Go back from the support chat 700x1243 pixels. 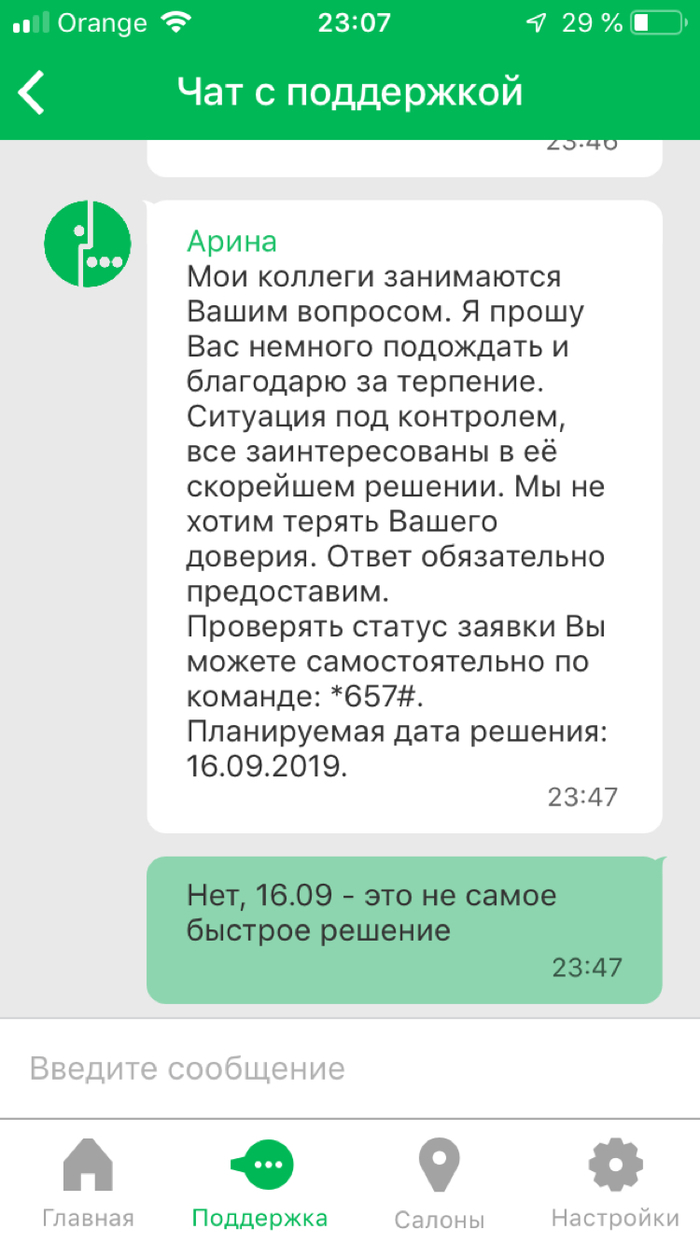click(x=33, y=93)
